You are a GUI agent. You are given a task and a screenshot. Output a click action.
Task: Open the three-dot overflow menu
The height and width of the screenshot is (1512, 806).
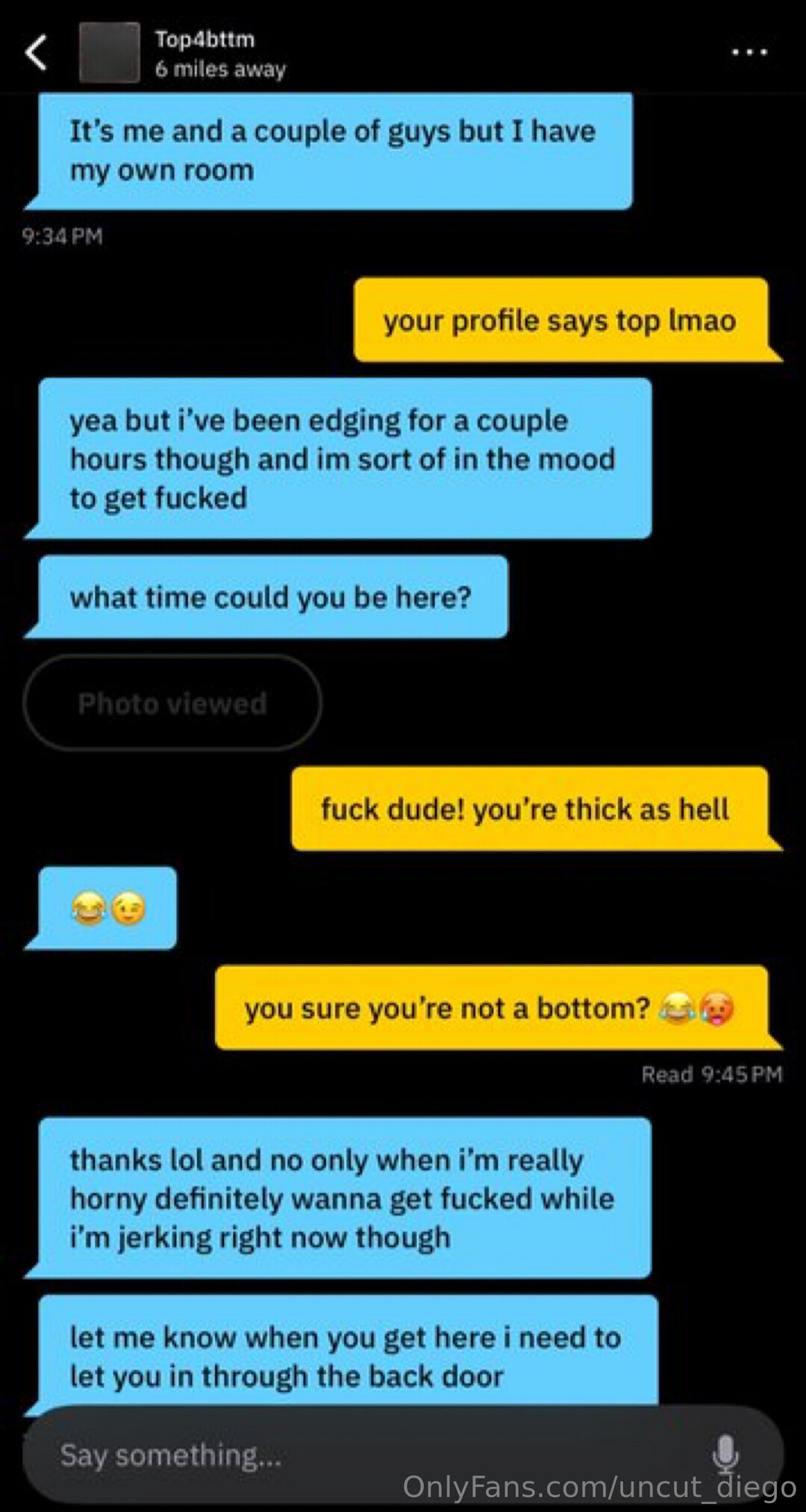pos(749,52)
